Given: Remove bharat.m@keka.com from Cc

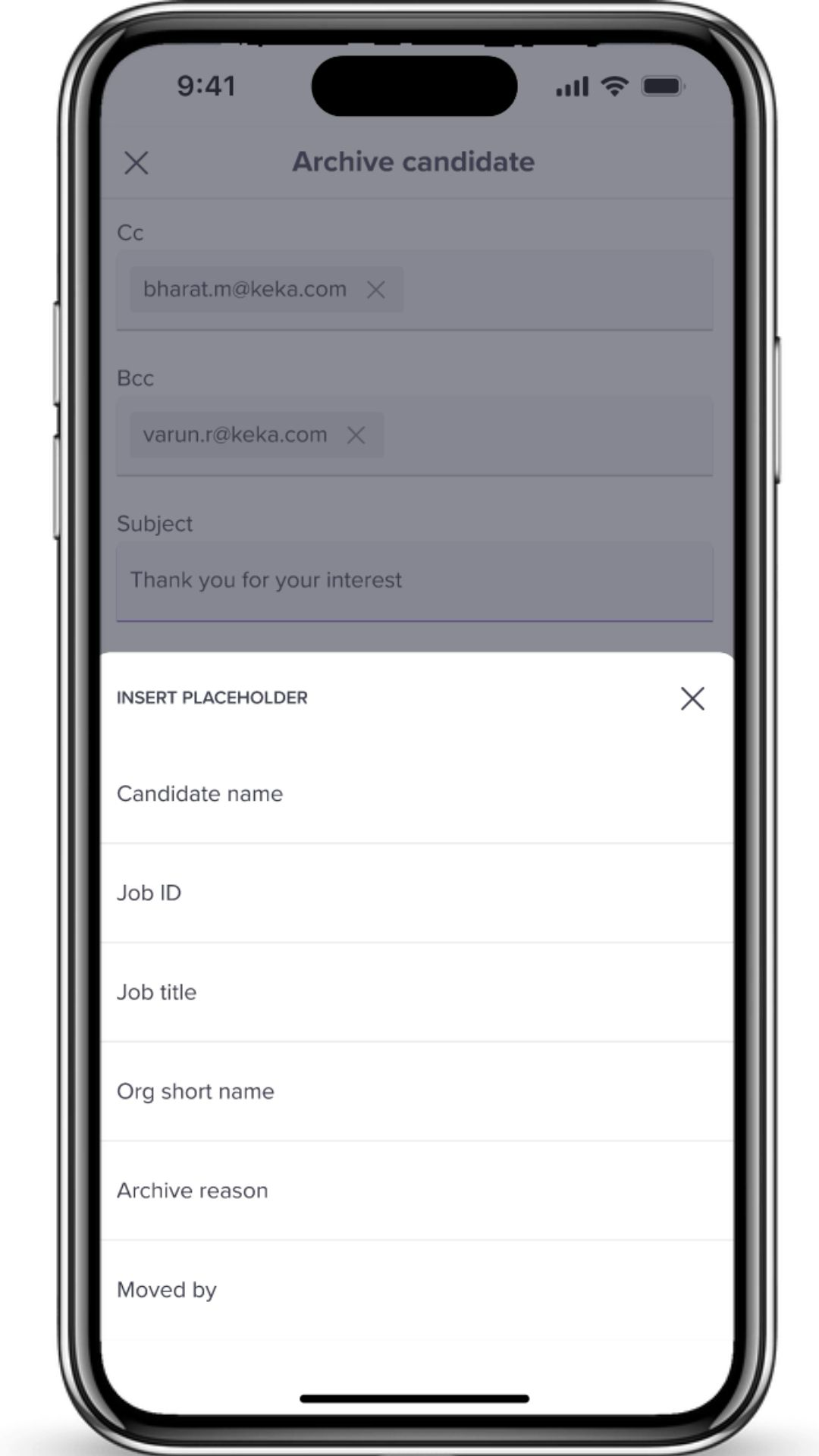Looking at the screenshot, I should coord(376,290).
